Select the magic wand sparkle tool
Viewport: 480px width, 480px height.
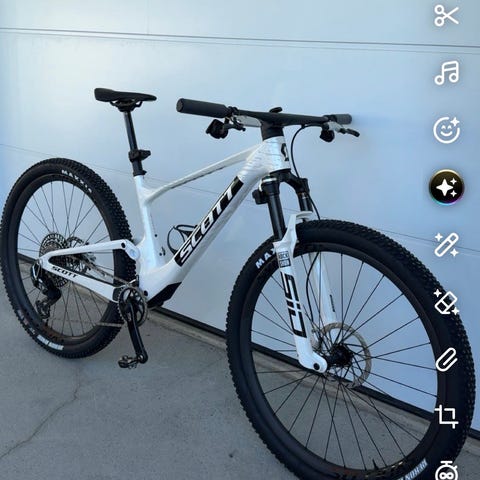[x=446, y=245]
